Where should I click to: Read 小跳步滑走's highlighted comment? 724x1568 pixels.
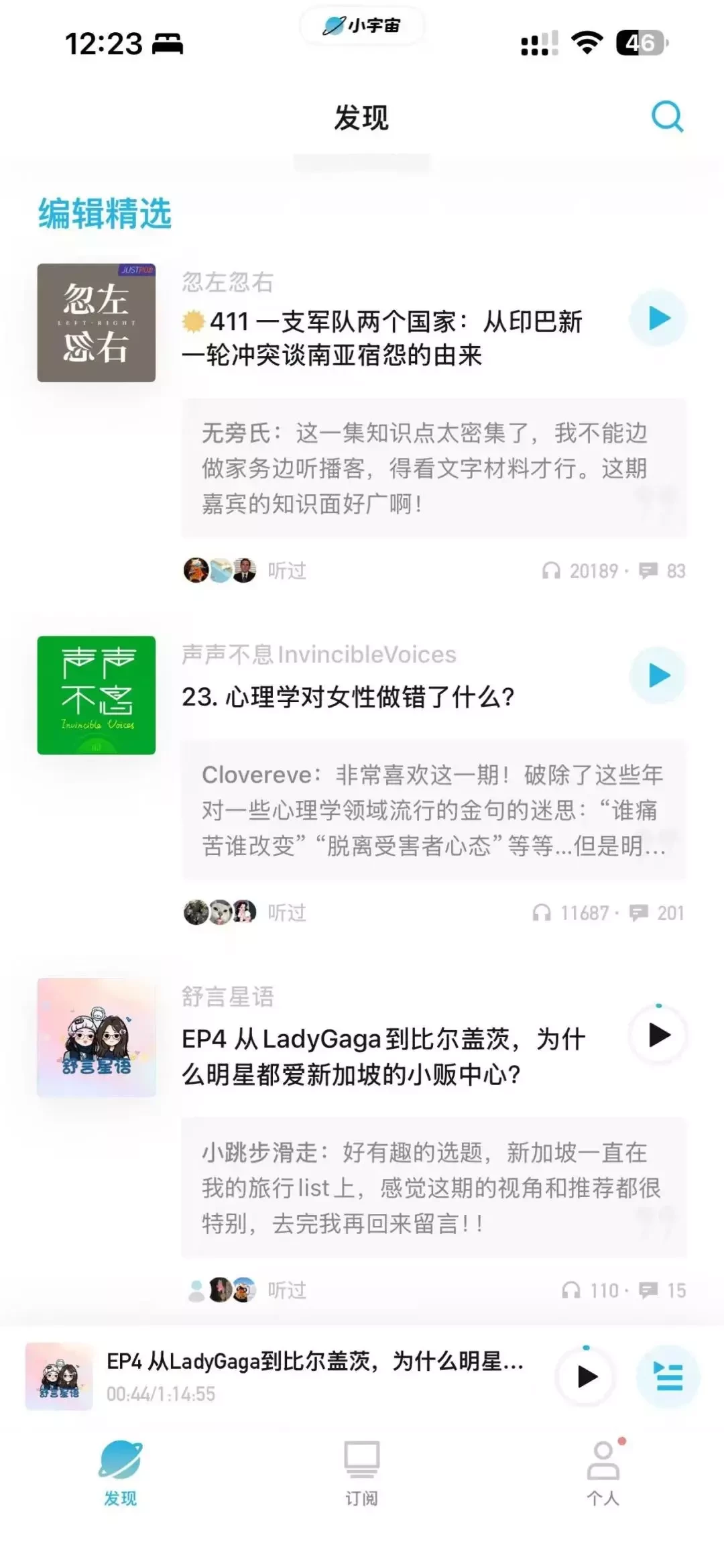pos(434,1187)
